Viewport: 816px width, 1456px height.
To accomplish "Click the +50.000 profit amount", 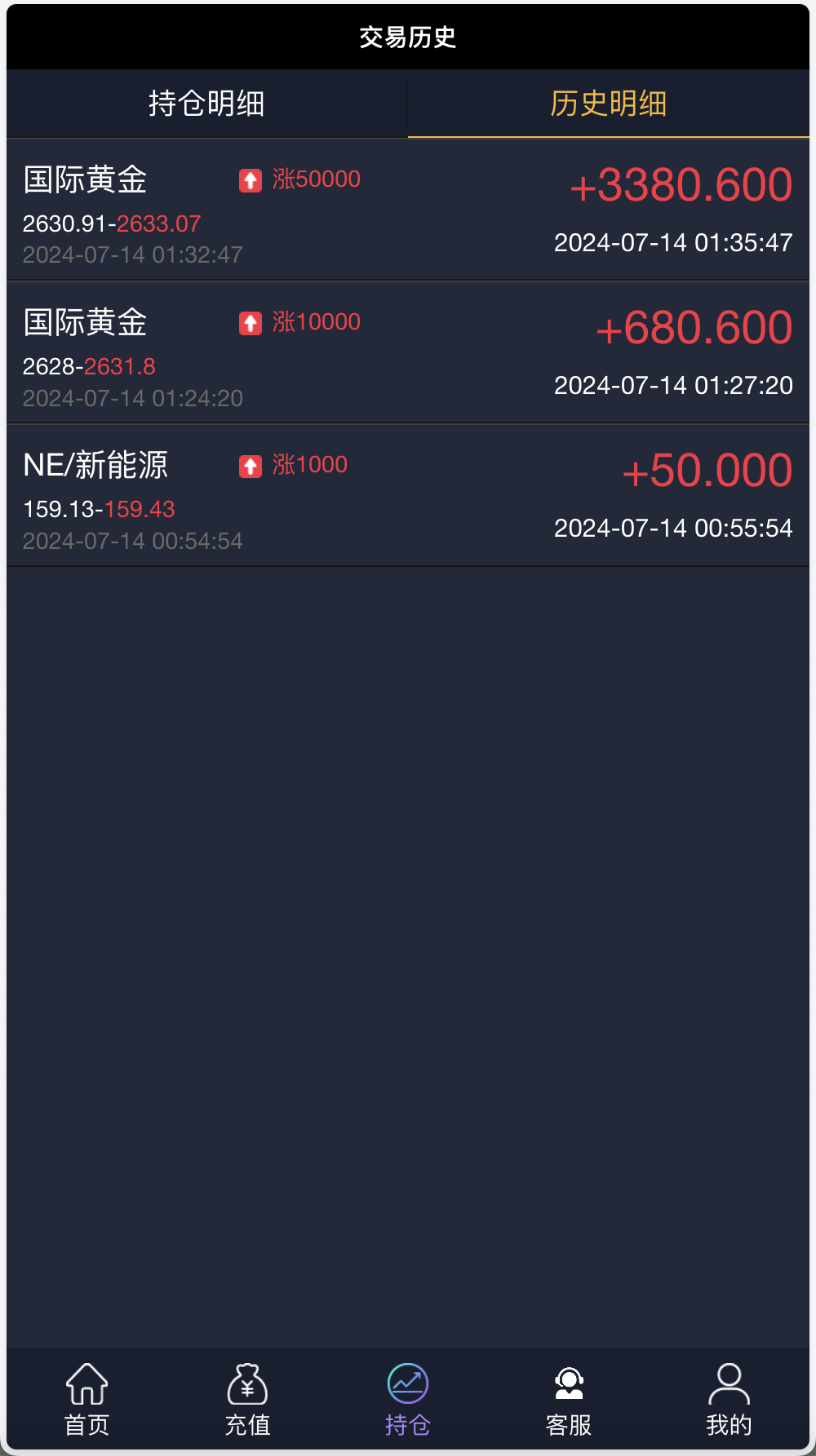I will [707, 470].
